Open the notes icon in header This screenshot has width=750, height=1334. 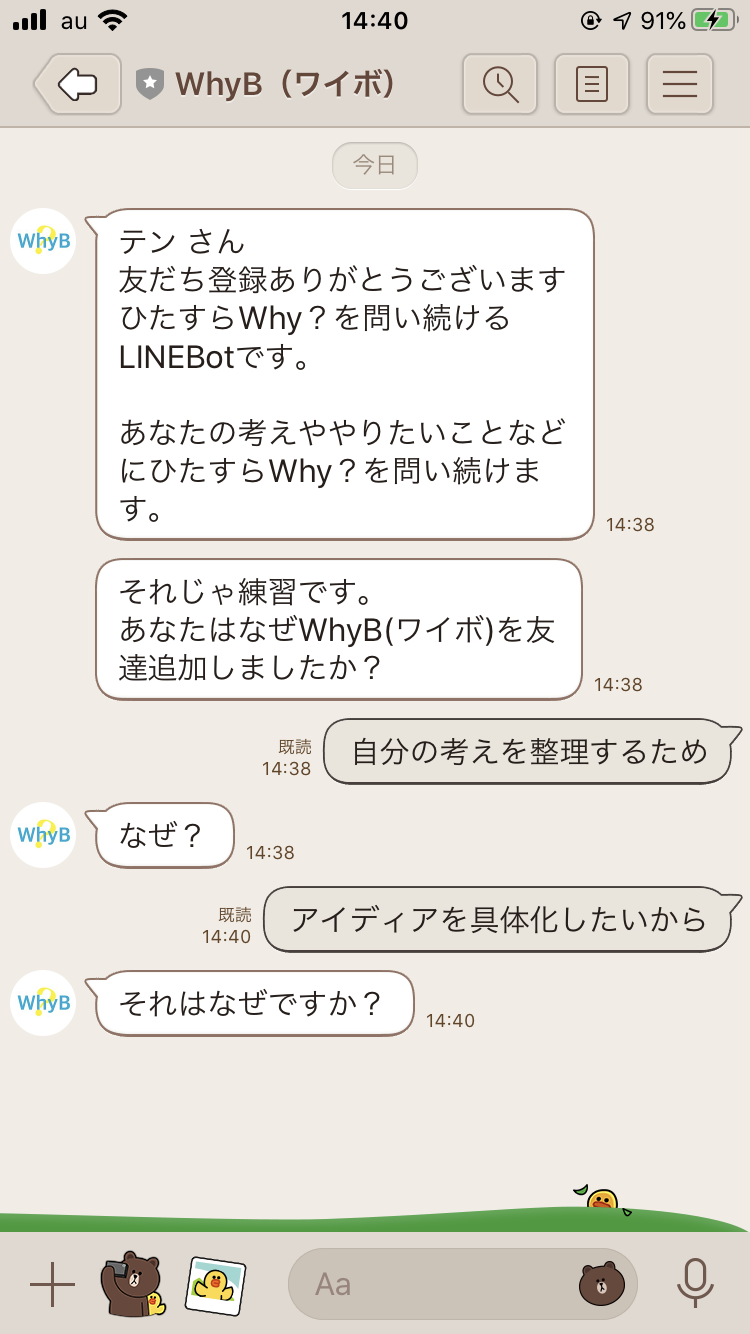click(x=591, y=84)
